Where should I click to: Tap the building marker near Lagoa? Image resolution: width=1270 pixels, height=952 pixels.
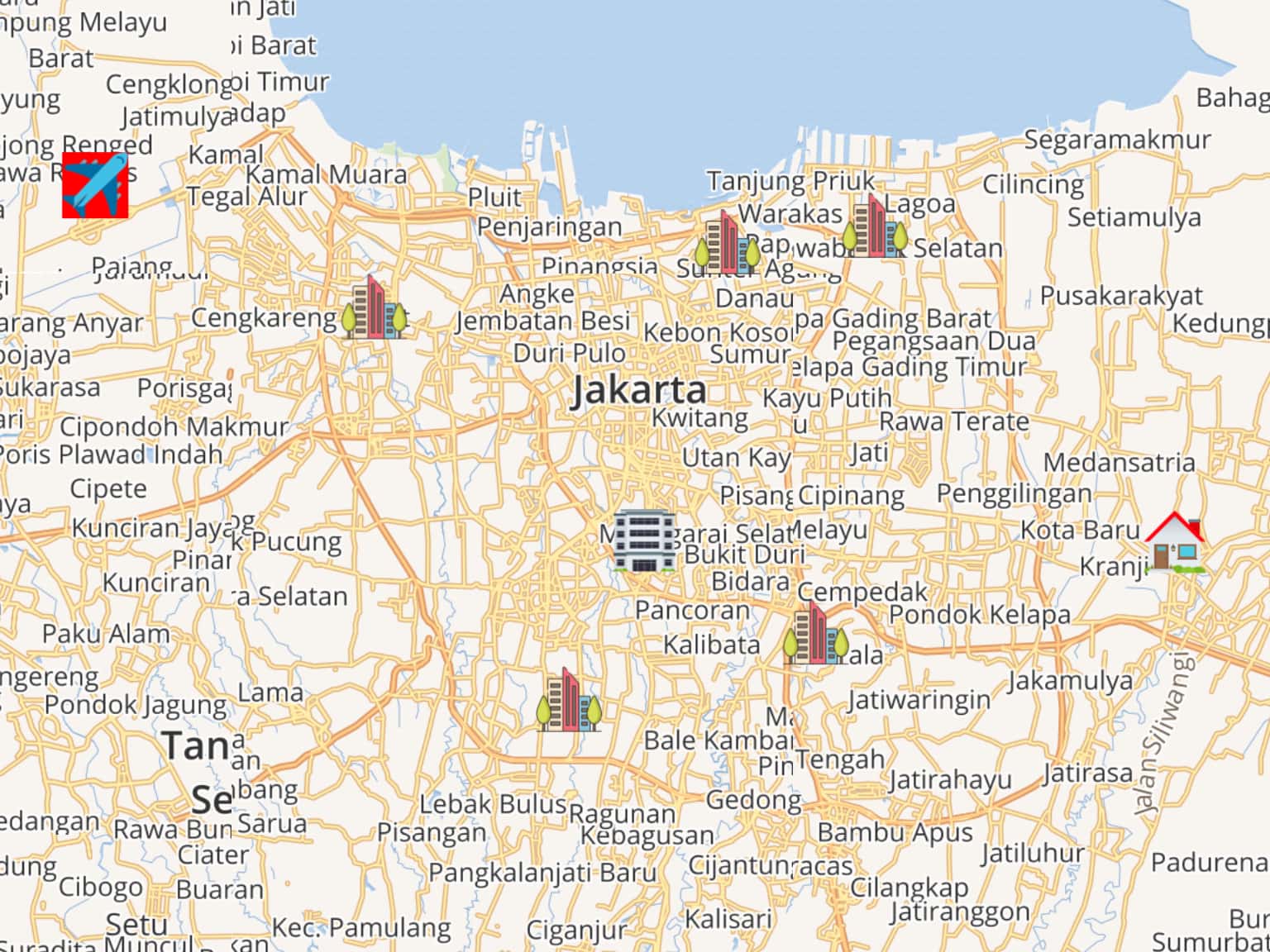[874, 226]
